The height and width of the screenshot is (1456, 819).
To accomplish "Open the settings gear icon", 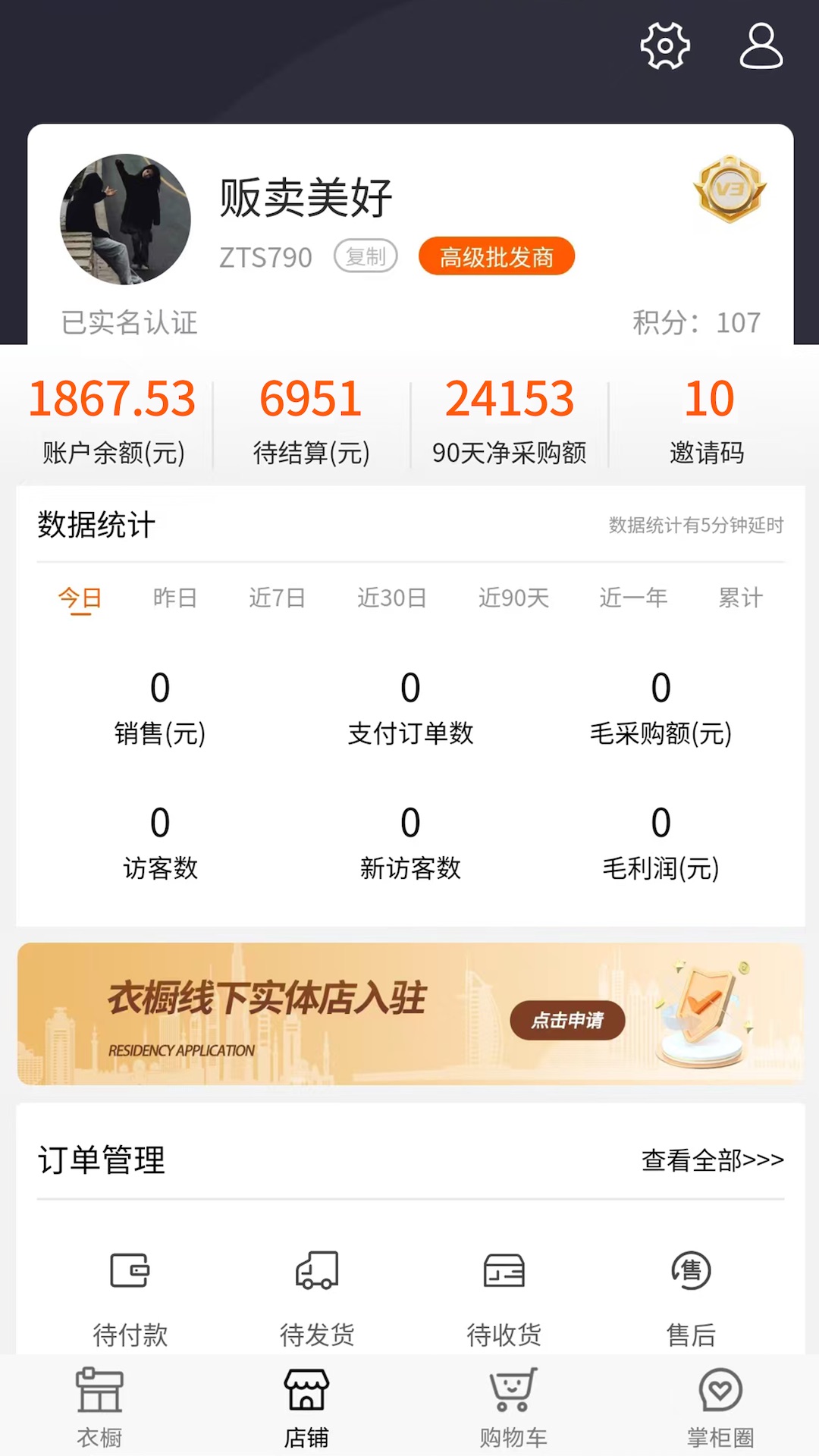I will pyautogui.click(x=664, y=45).
